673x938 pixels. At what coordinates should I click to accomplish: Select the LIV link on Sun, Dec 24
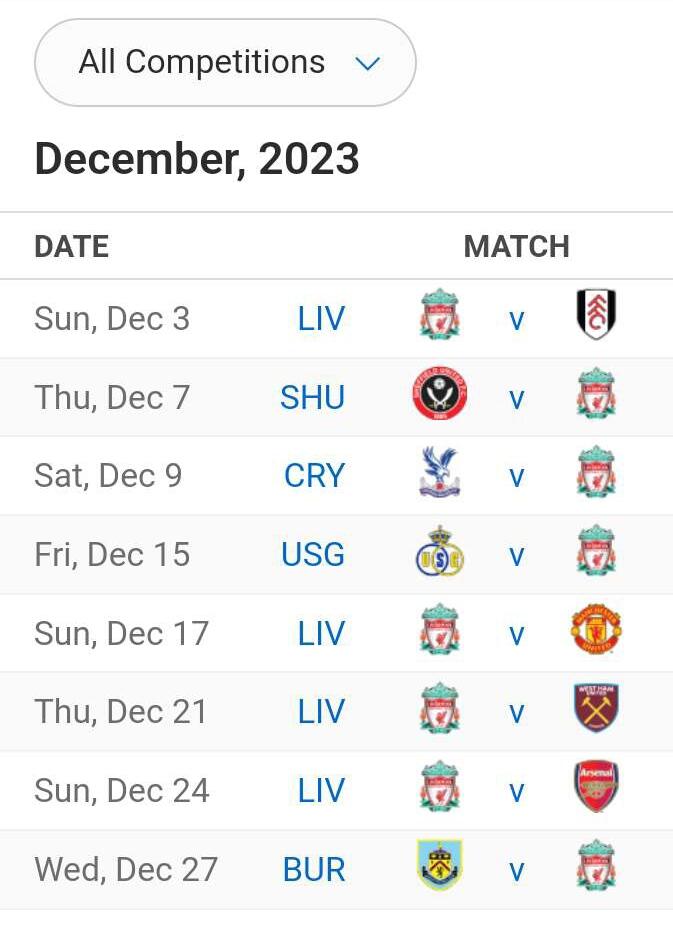pos(321,791)
